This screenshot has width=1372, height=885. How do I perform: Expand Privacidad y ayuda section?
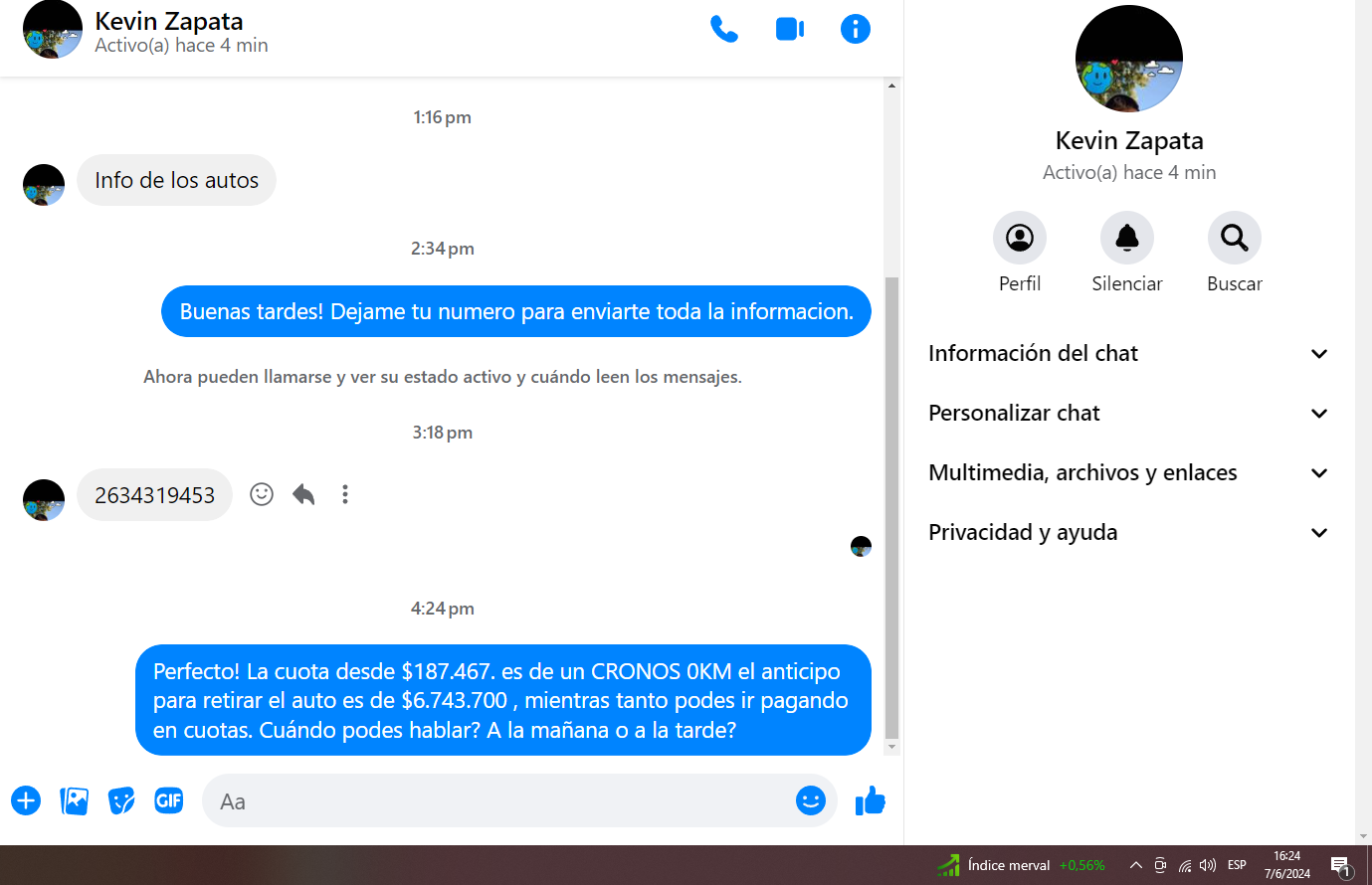(x=1128, y=533)
